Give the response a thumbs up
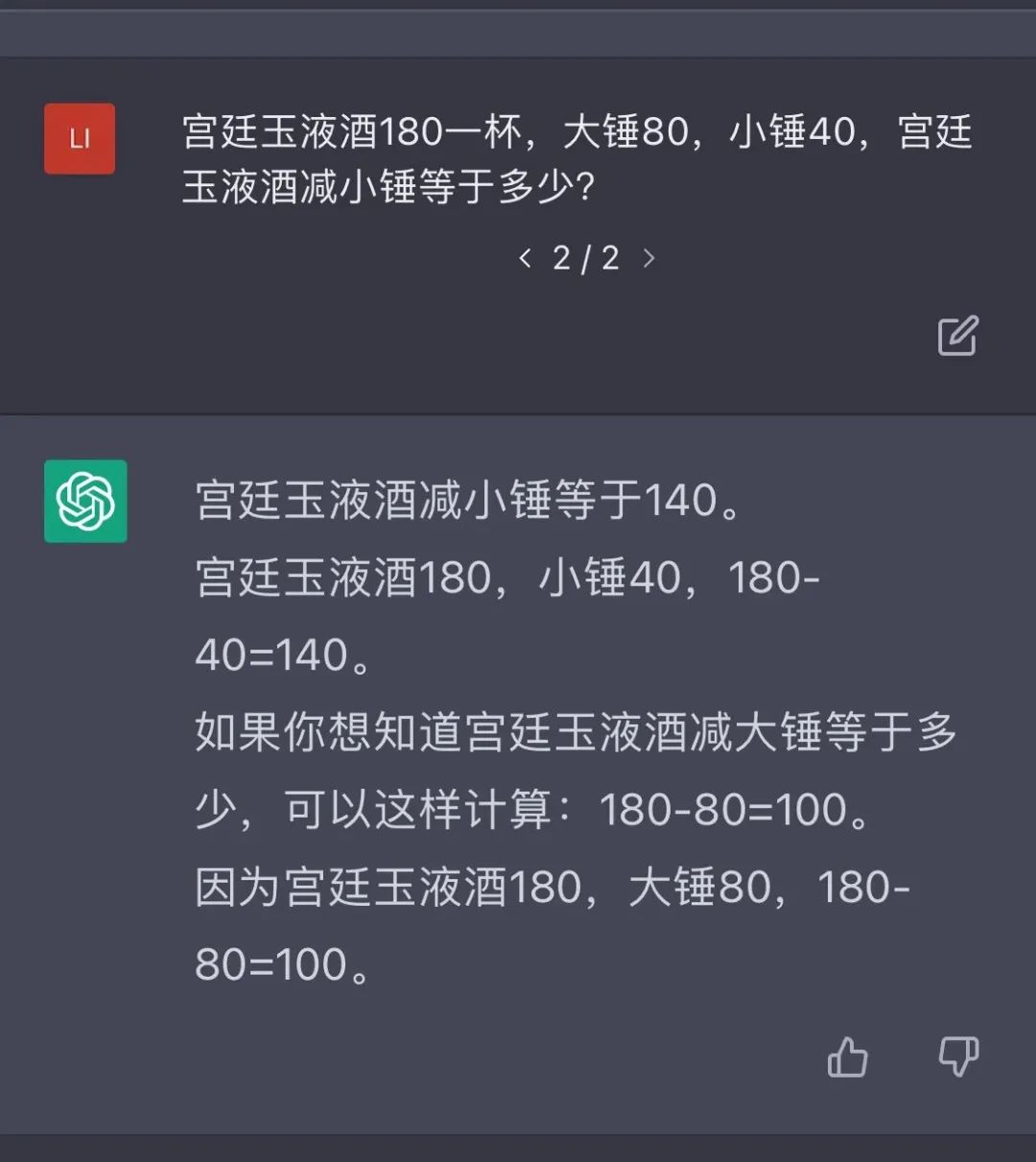Image resolution: width=1036 pixels, height=1162 pixels. click(x=847, y=1057)
